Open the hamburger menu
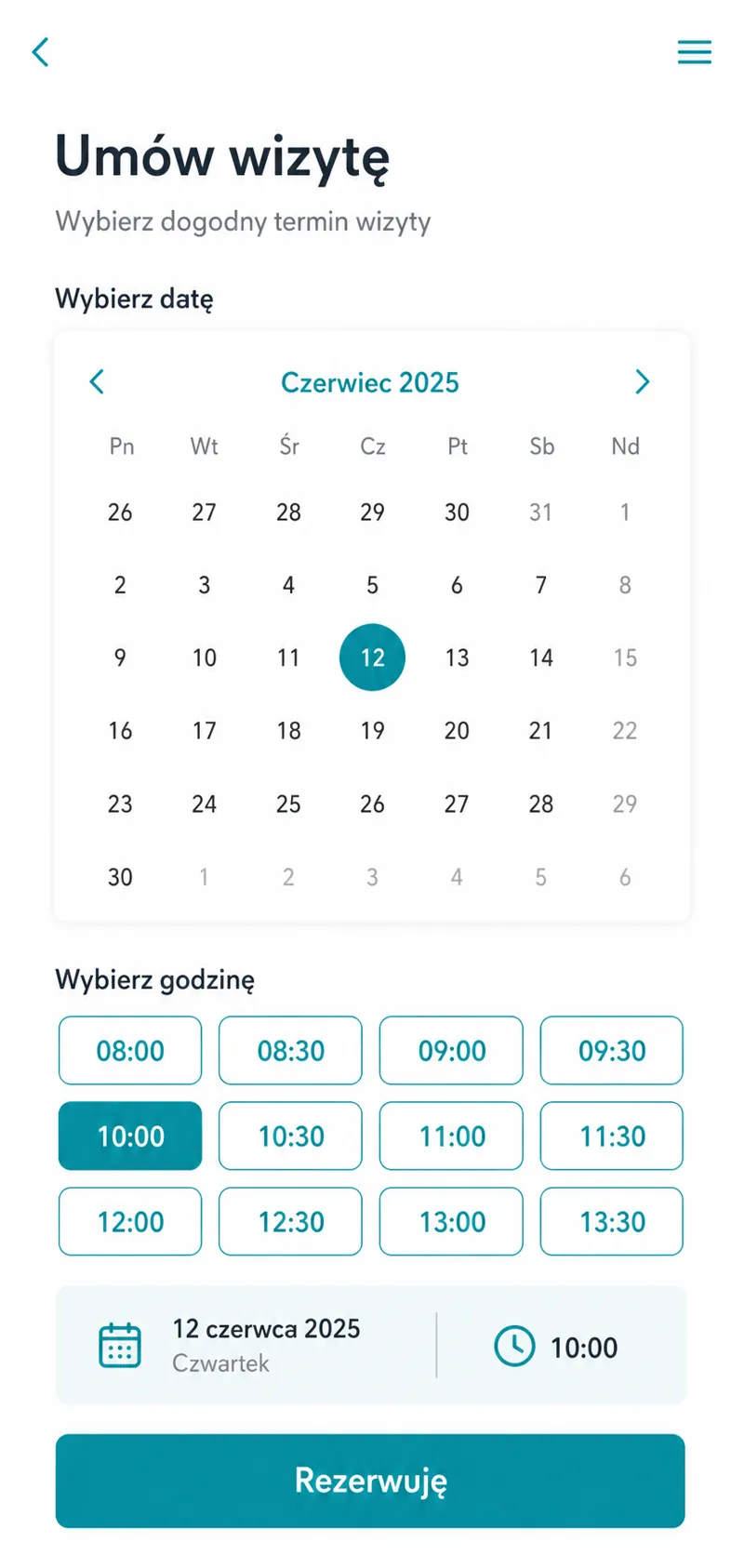The width and height of the screenshot is (744, 1568). (695, 52)
